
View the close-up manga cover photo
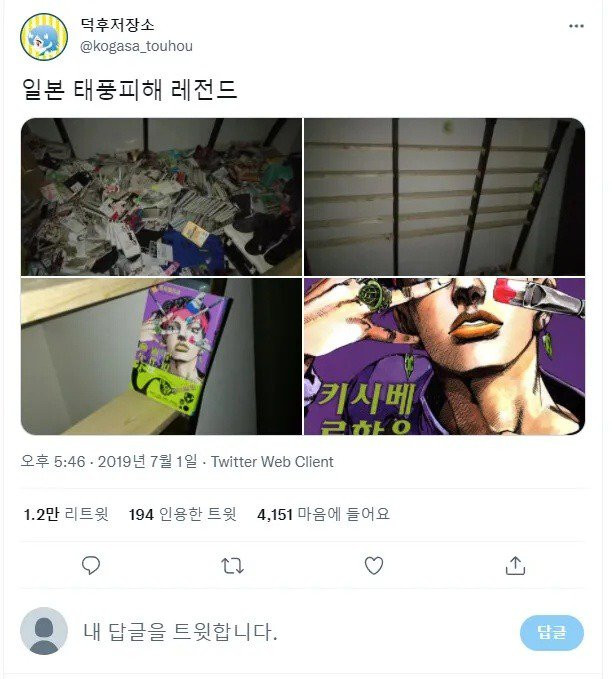444,356
